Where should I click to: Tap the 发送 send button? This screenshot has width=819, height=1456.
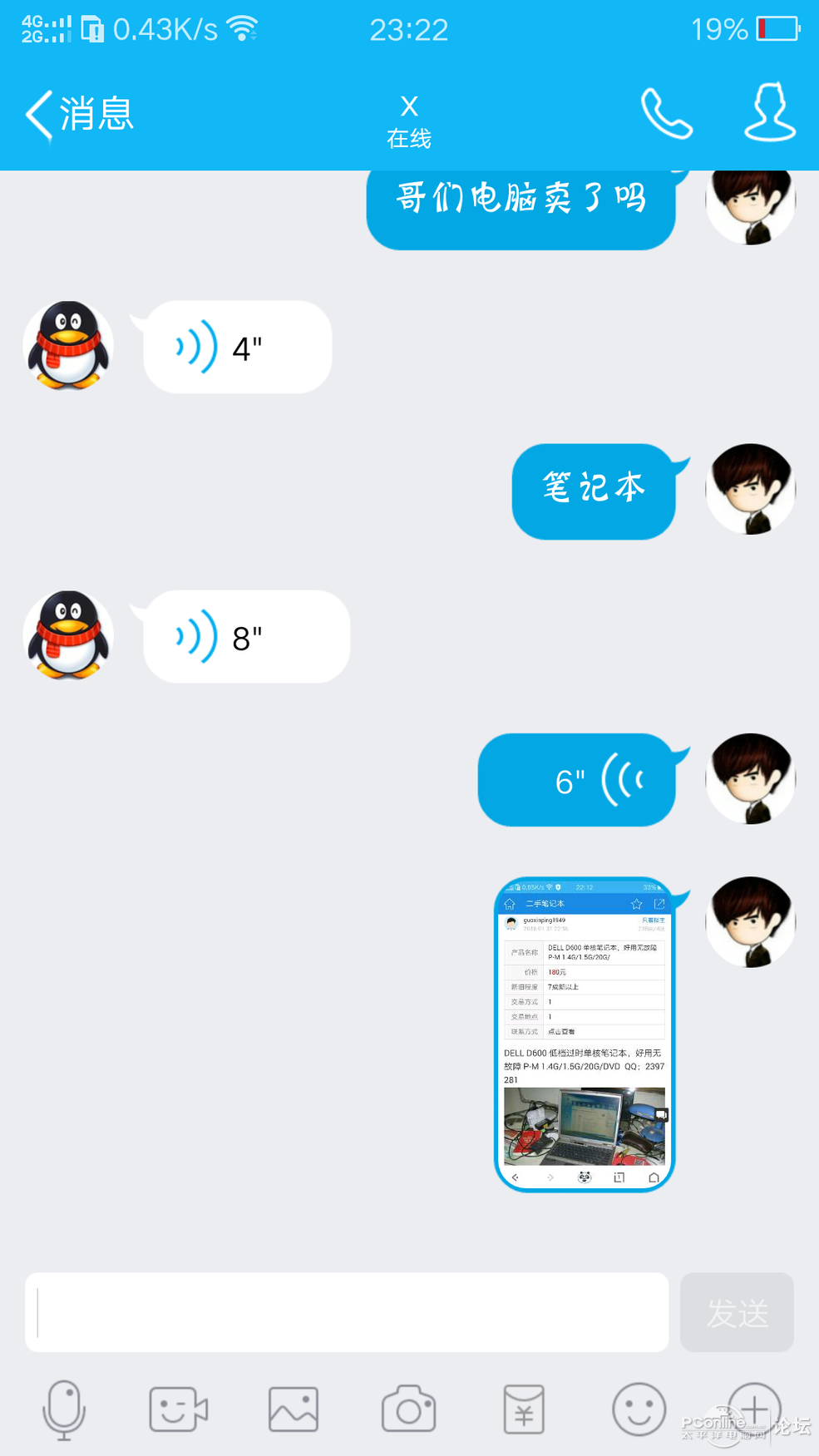(x=737, y=1312)
